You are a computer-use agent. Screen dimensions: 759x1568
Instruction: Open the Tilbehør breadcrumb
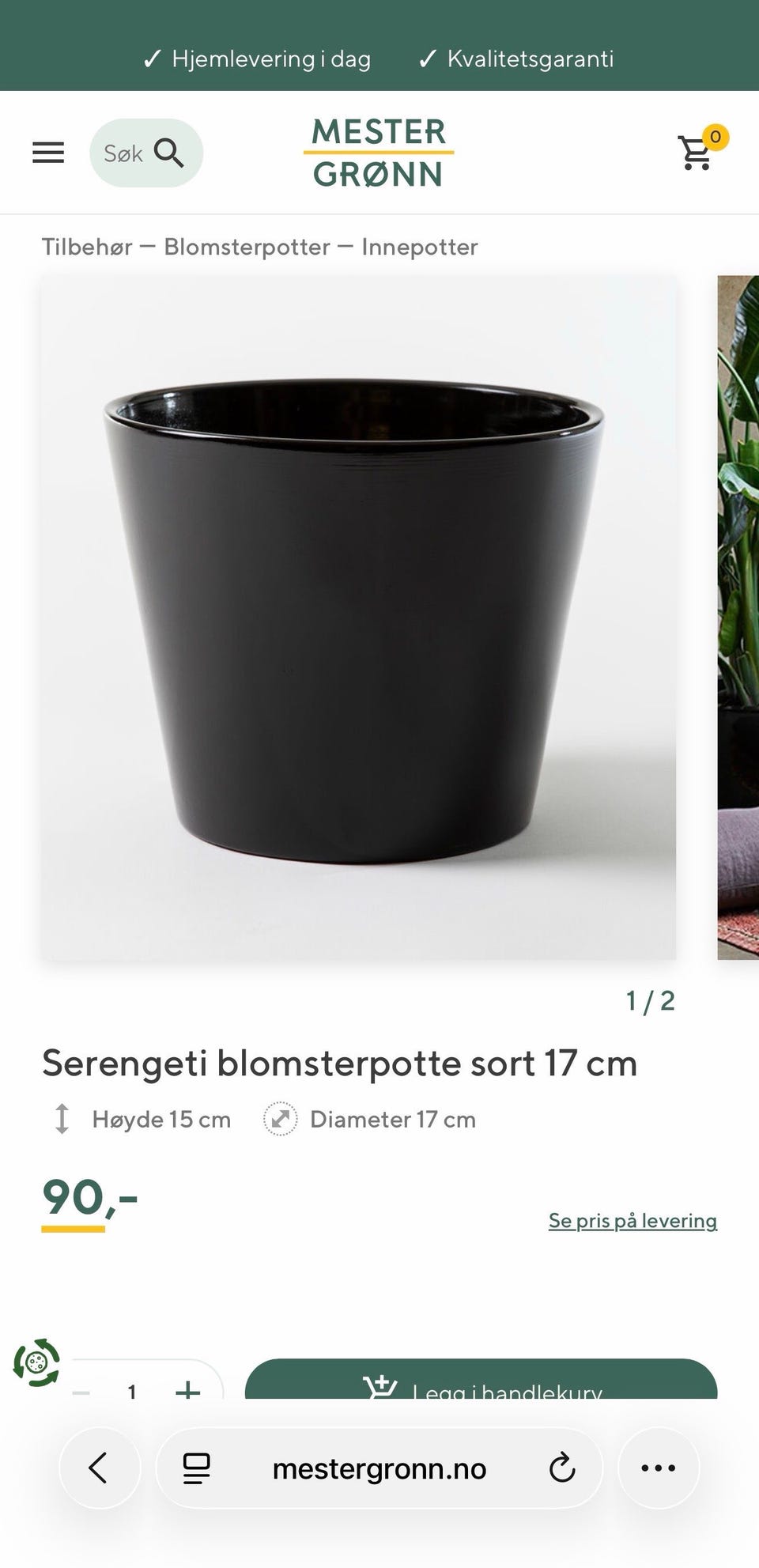87,247
